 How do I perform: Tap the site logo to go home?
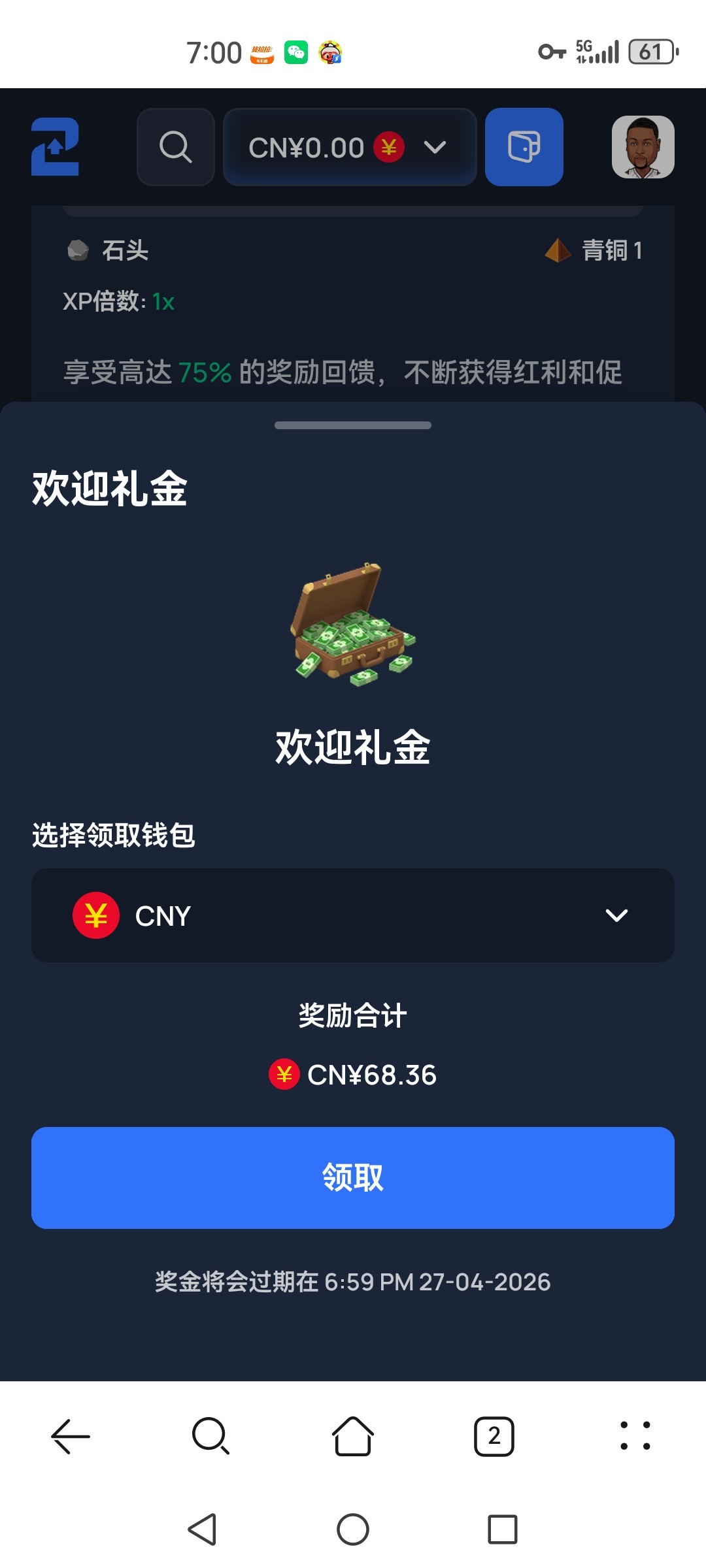(x=56, y=147)
